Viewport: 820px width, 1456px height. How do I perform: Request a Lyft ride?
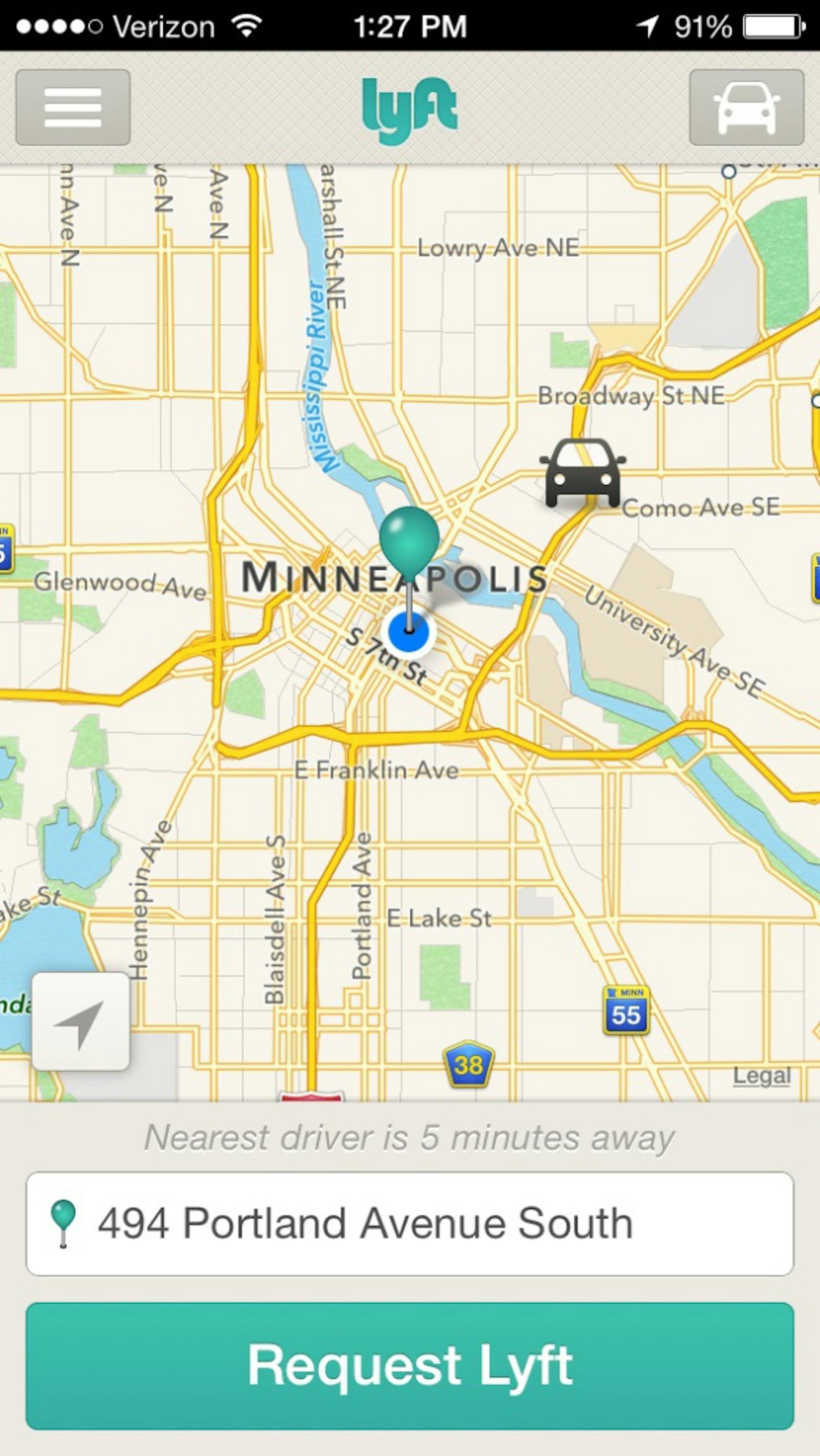[410, 1365]
